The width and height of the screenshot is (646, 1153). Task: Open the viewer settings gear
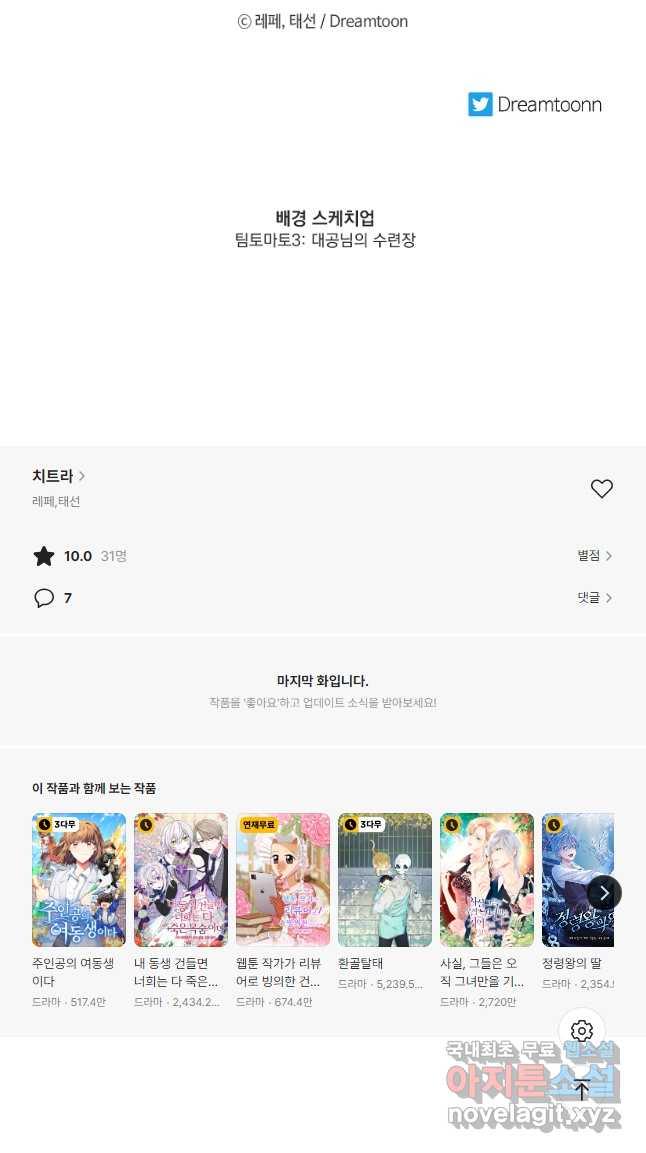pos(582,1031)
